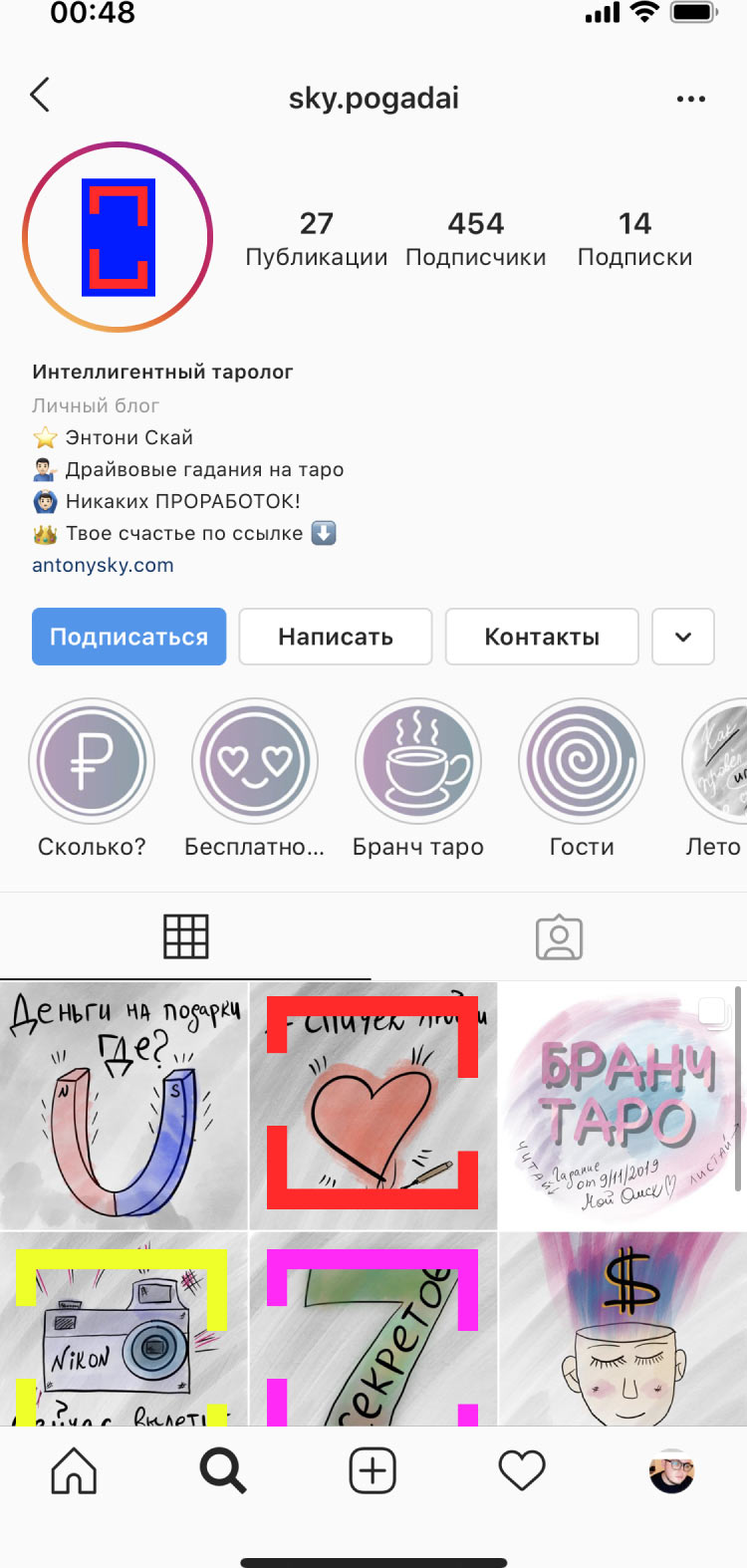Open the antonysky.com link
The image size is (747, 1568).
point(103,565)
